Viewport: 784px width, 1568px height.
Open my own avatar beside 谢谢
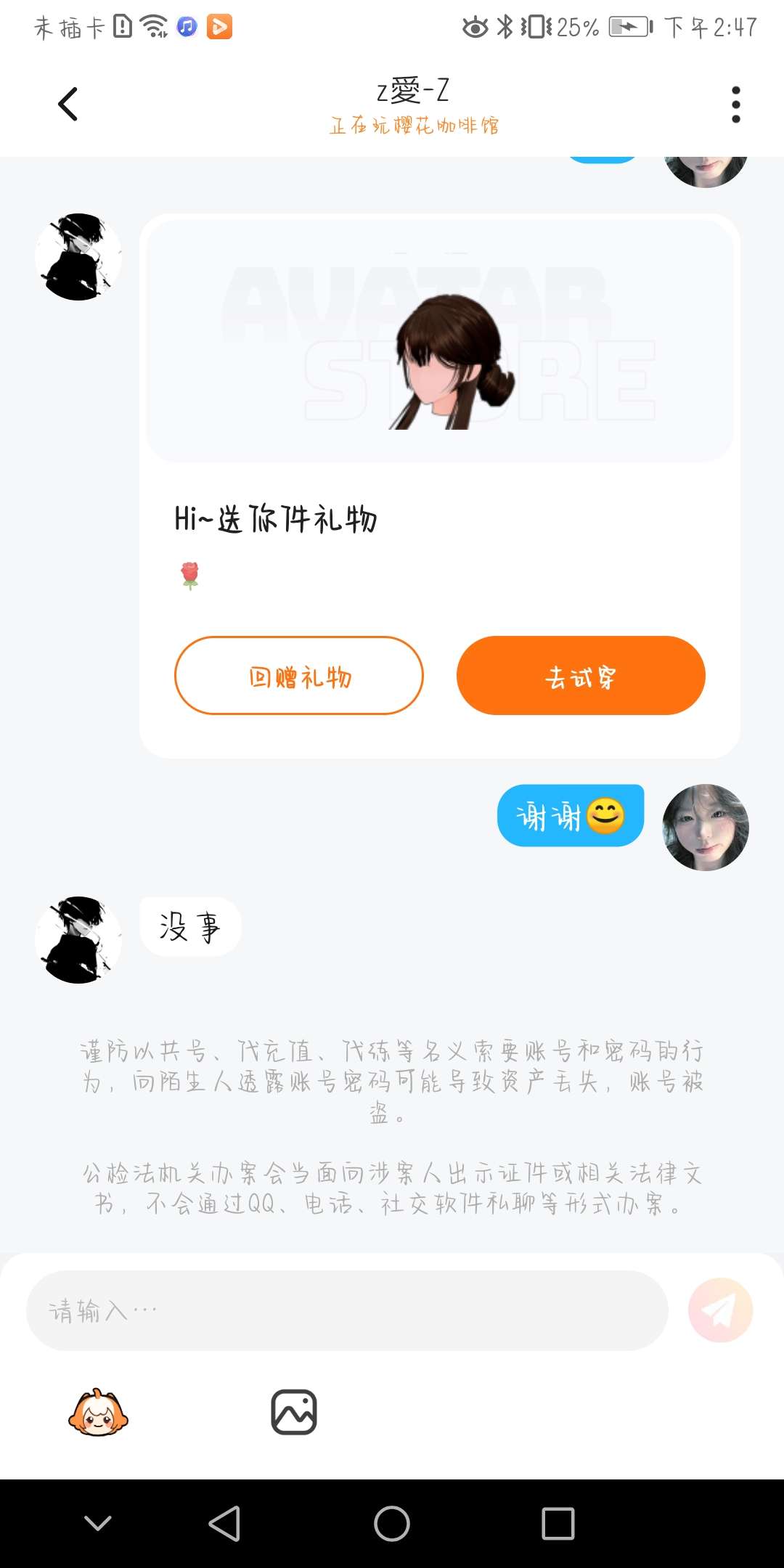pos(706,828)
